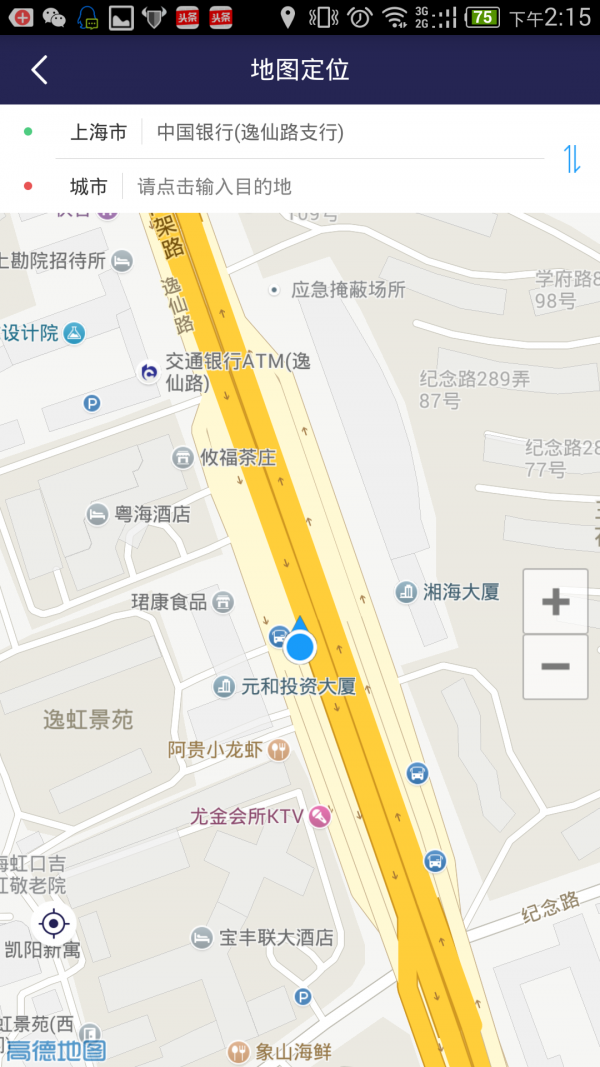Choose the destination city
The image size is (600, 1067).
88,186
